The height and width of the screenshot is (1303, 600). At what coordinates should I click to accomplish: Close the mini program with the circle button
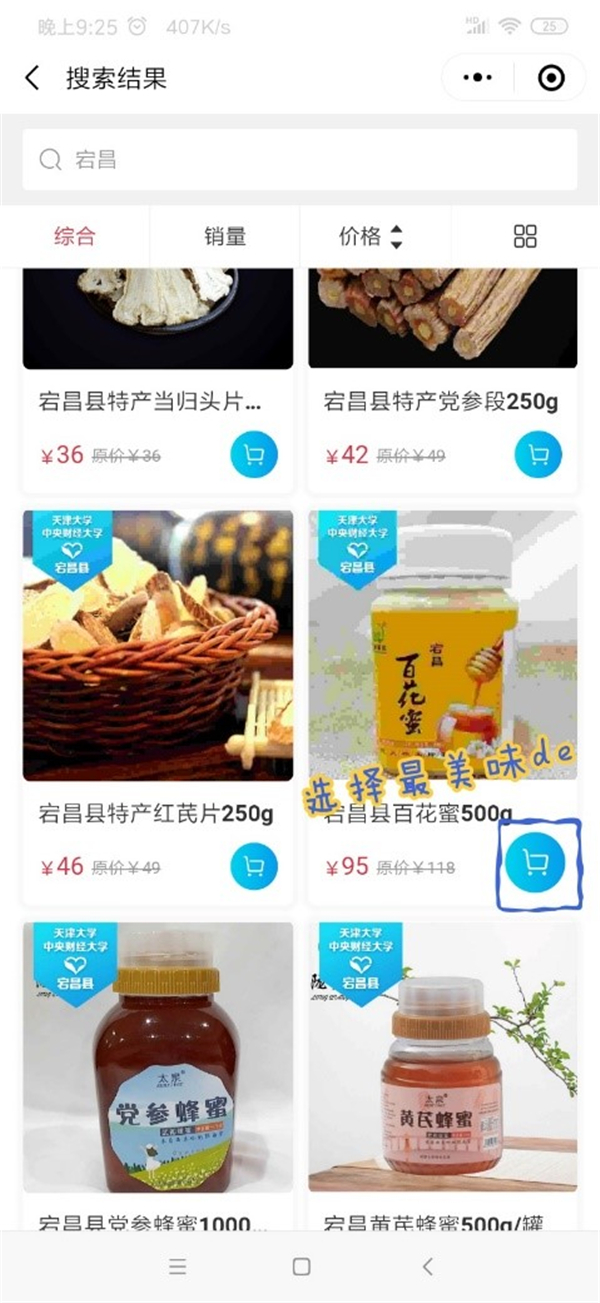pos(551,78)
